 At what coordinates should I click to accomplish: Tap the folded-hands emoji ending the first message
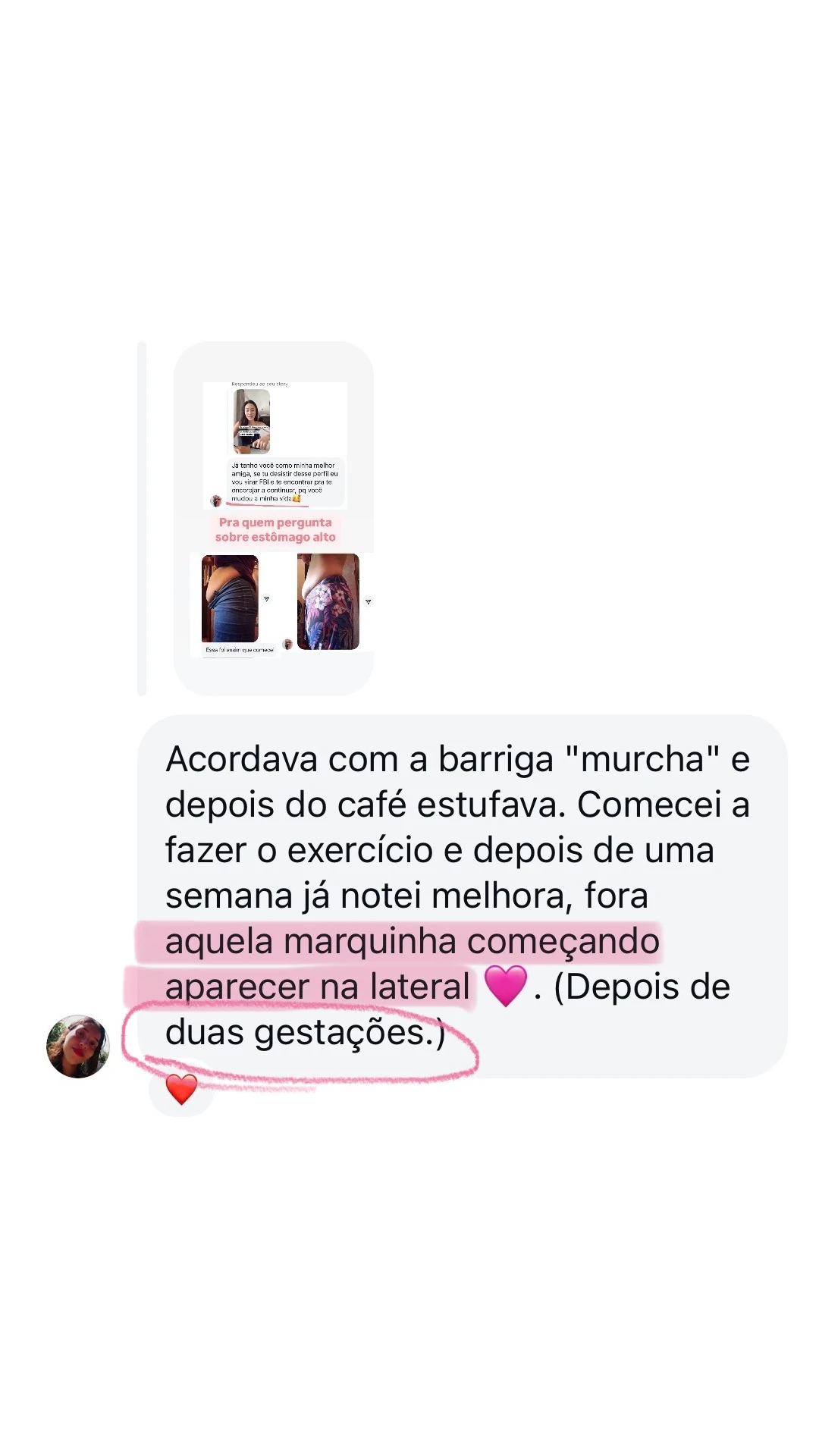pos(298,499)
